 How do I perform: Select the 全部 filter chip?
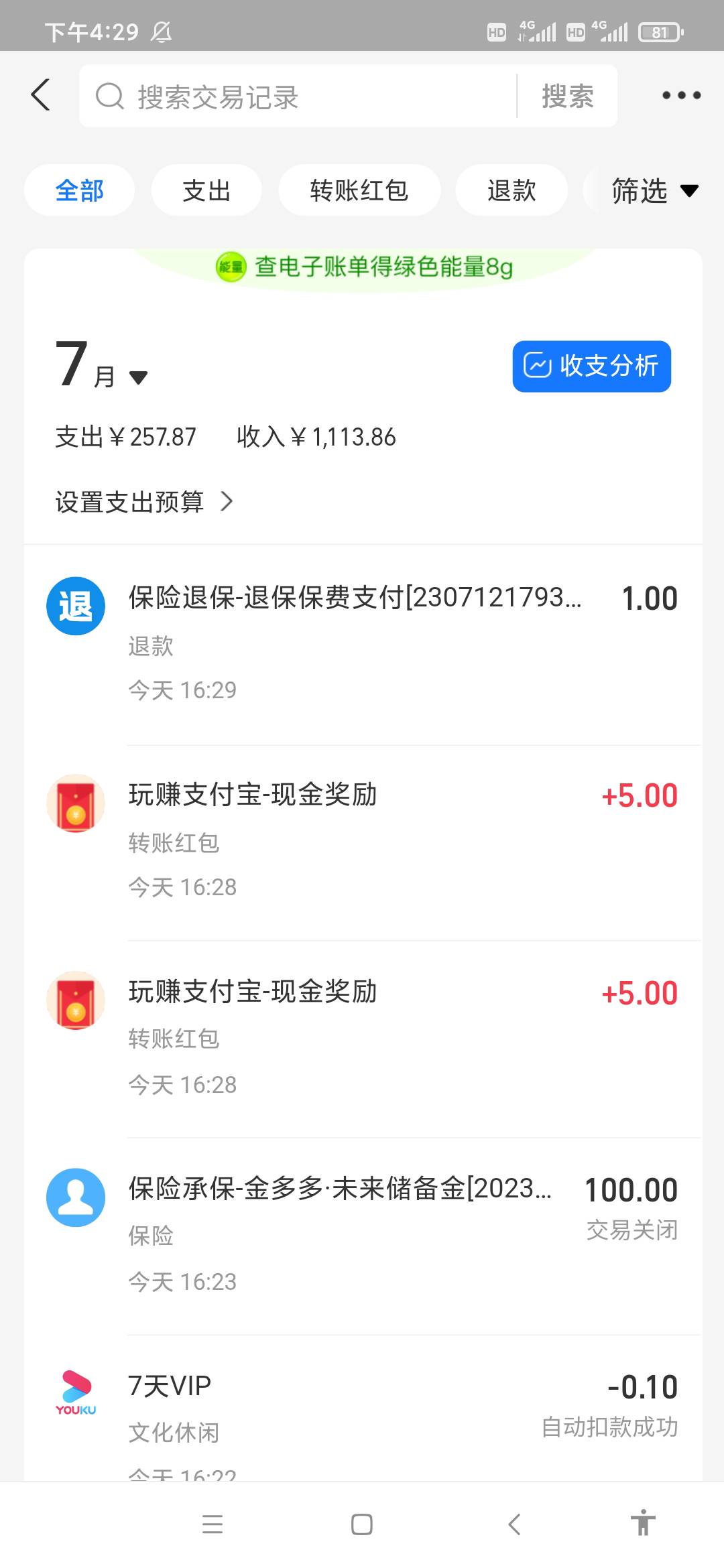click(79, 191)
